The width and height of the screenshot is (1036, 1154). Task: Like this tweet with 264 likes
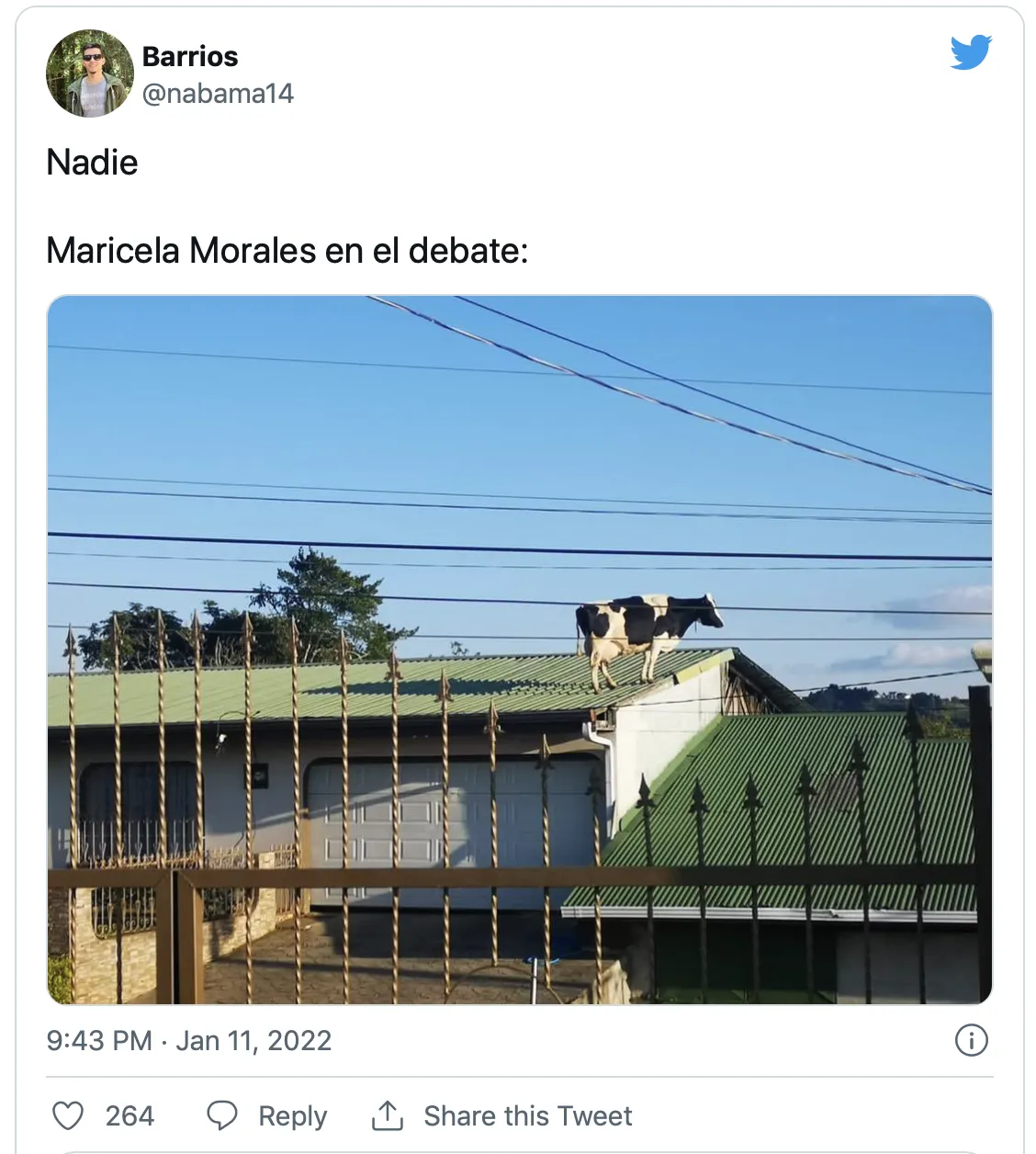coord(69,1115)
